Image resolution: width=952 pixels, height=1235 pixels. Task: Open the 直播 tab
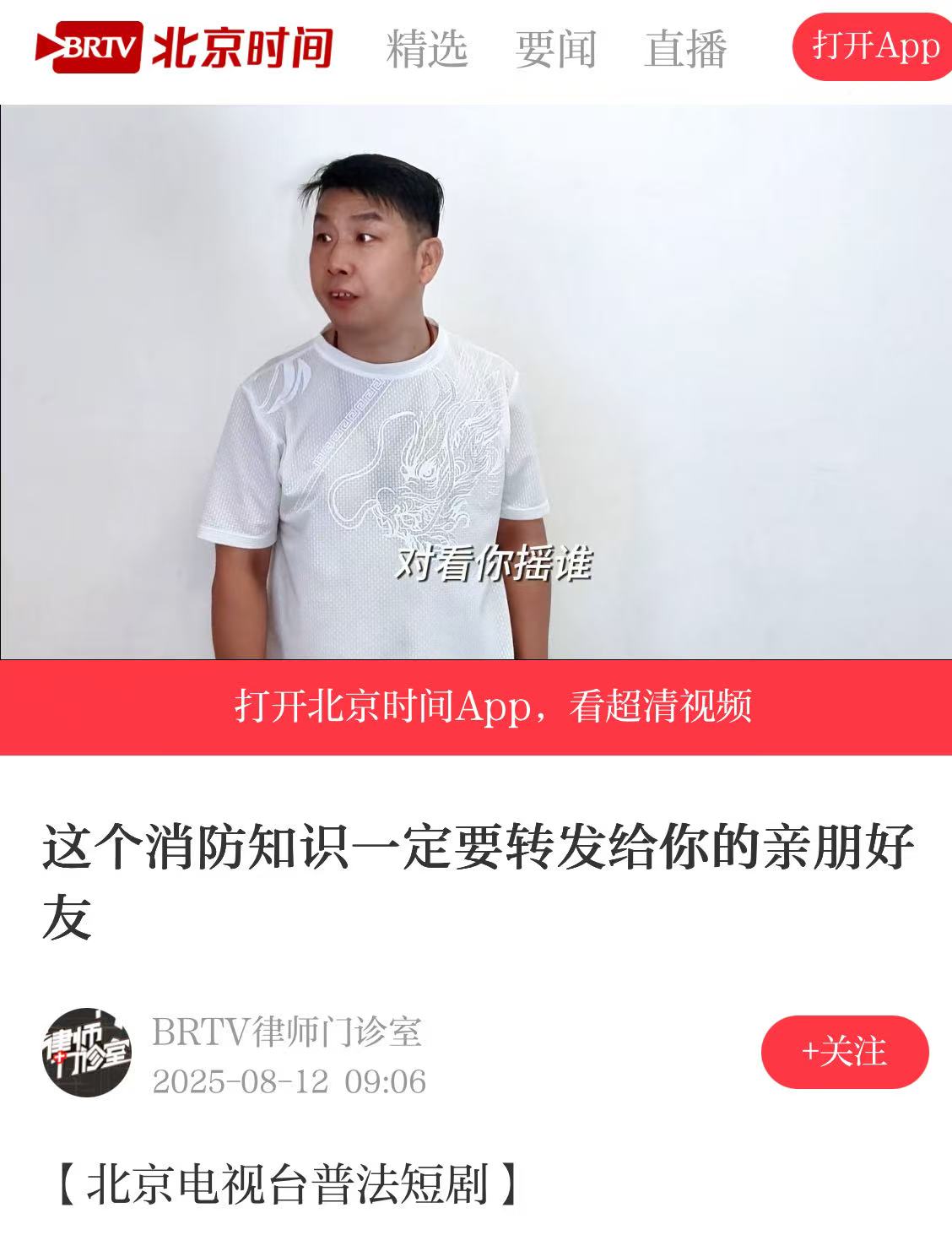point(685,49)
